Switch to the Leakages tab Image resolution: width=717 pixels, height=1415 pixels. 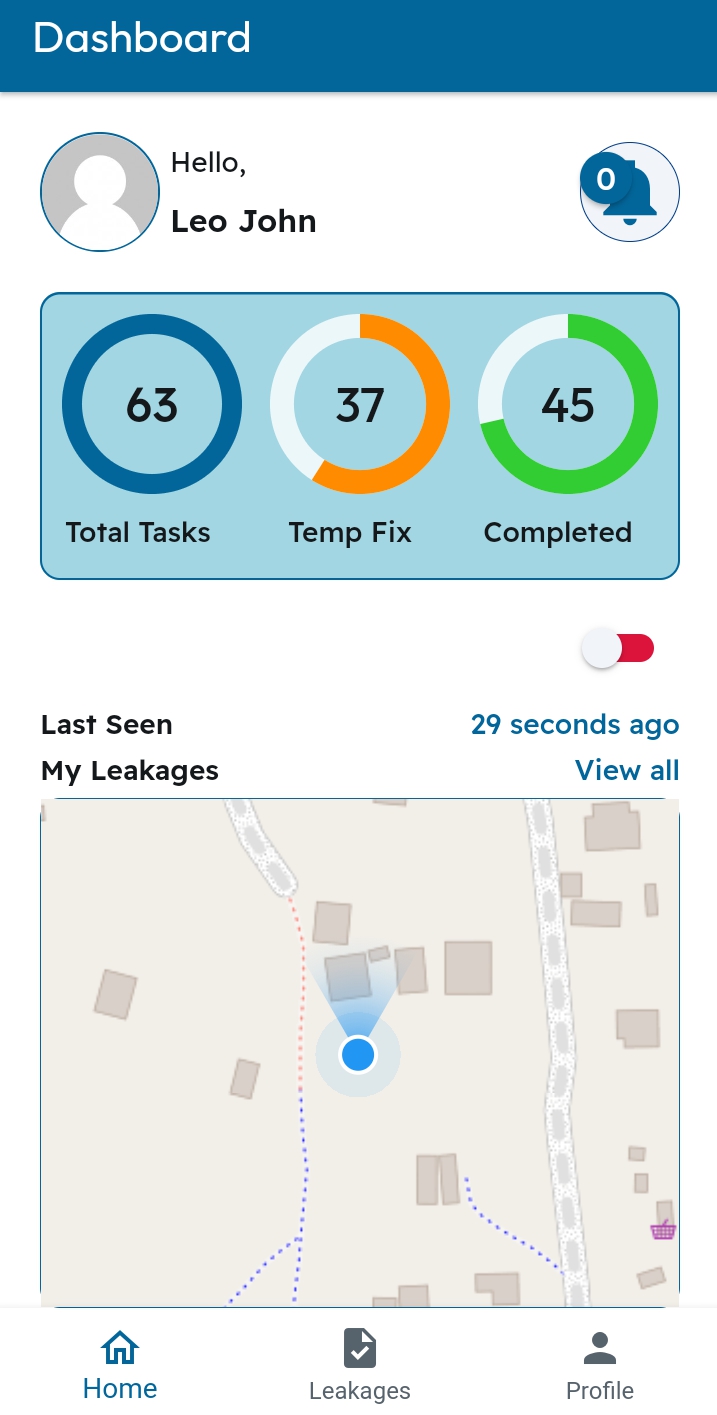(359, 1364)
